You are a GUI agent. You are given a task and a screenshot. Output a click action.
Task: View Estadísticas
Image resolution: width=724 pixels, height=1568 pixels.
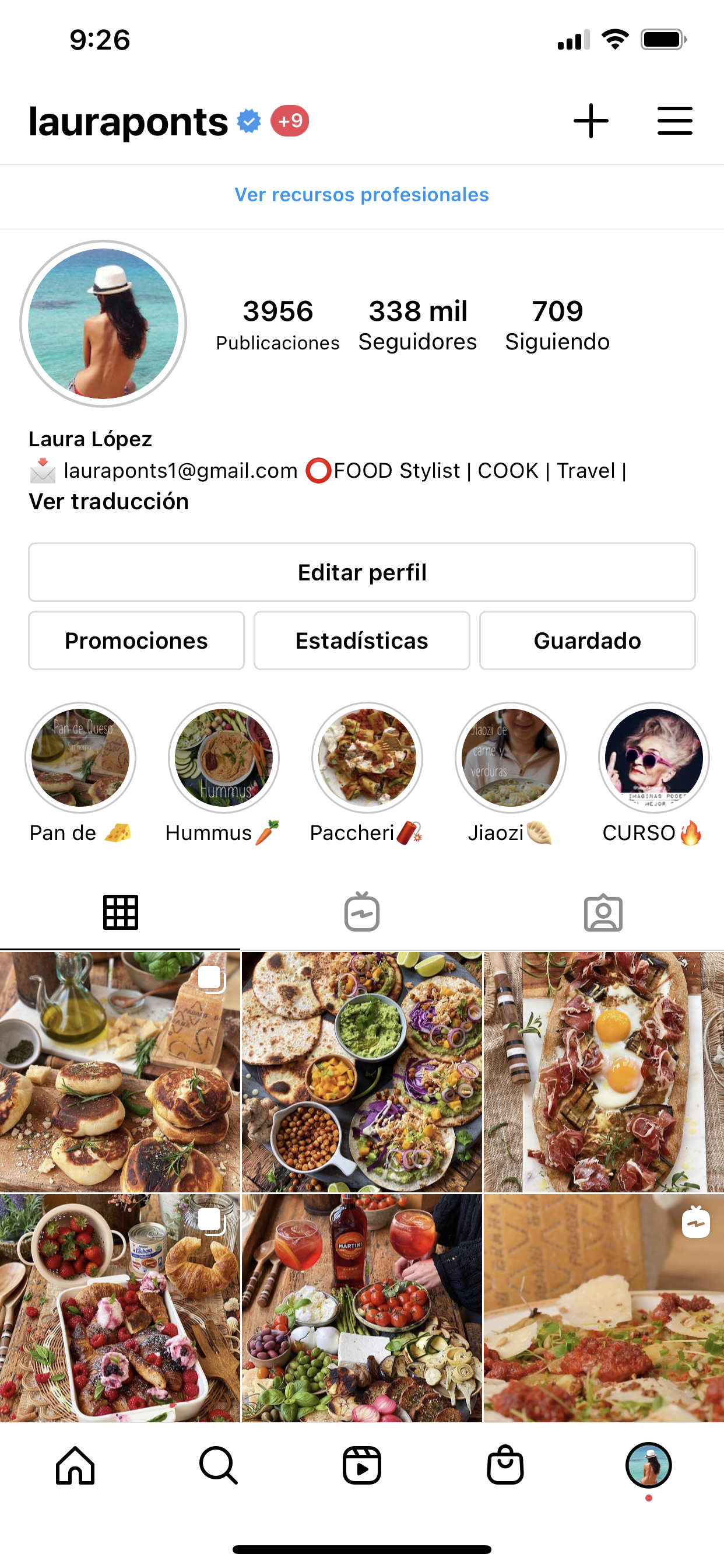[x=362, y=640]
